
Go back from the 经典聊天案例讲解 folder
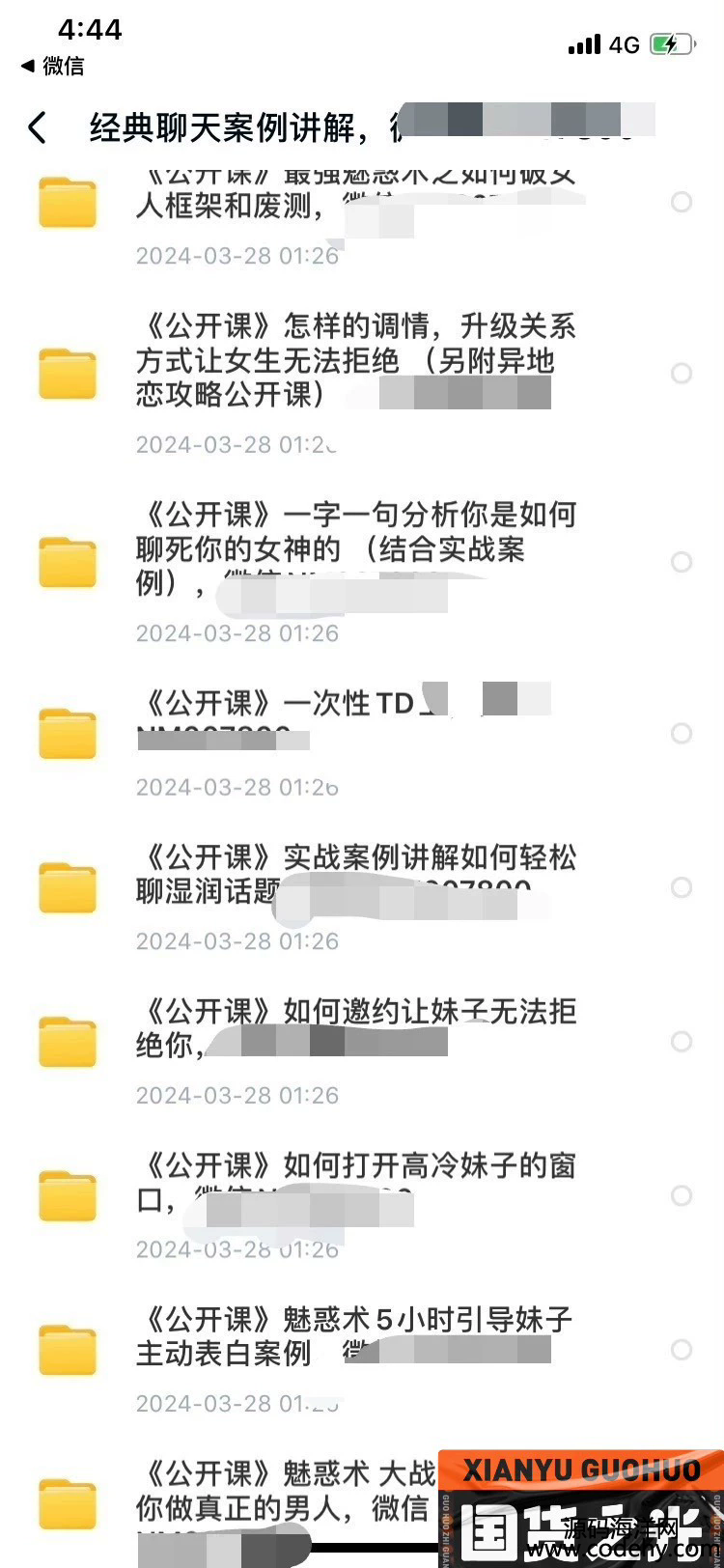(38, 127)
